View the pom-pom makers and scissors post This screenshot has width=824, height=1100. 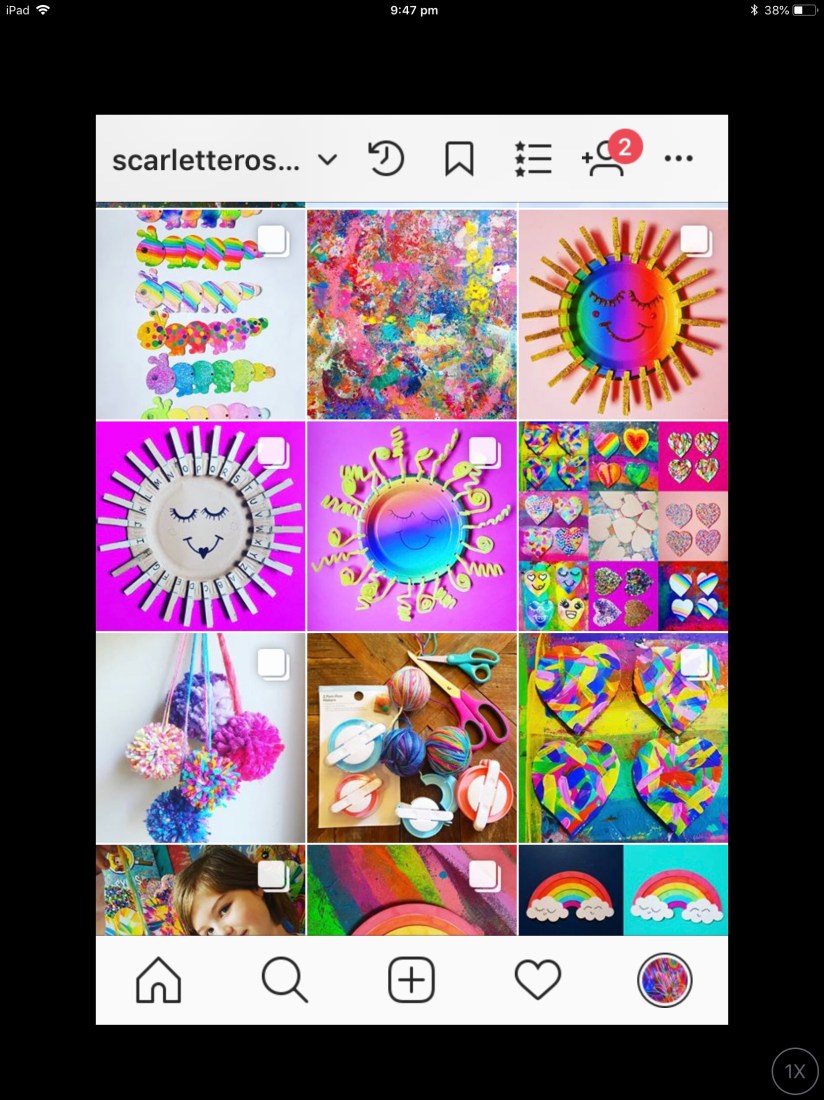tap(411, 738)
